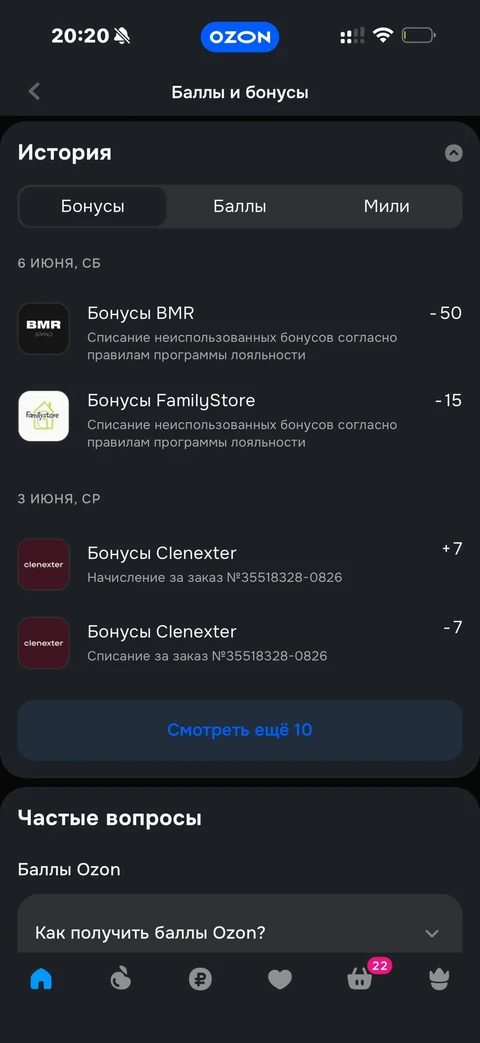Collapse the История section
The height and width of the screenshot is (1043, 480).
click(453, 153)
